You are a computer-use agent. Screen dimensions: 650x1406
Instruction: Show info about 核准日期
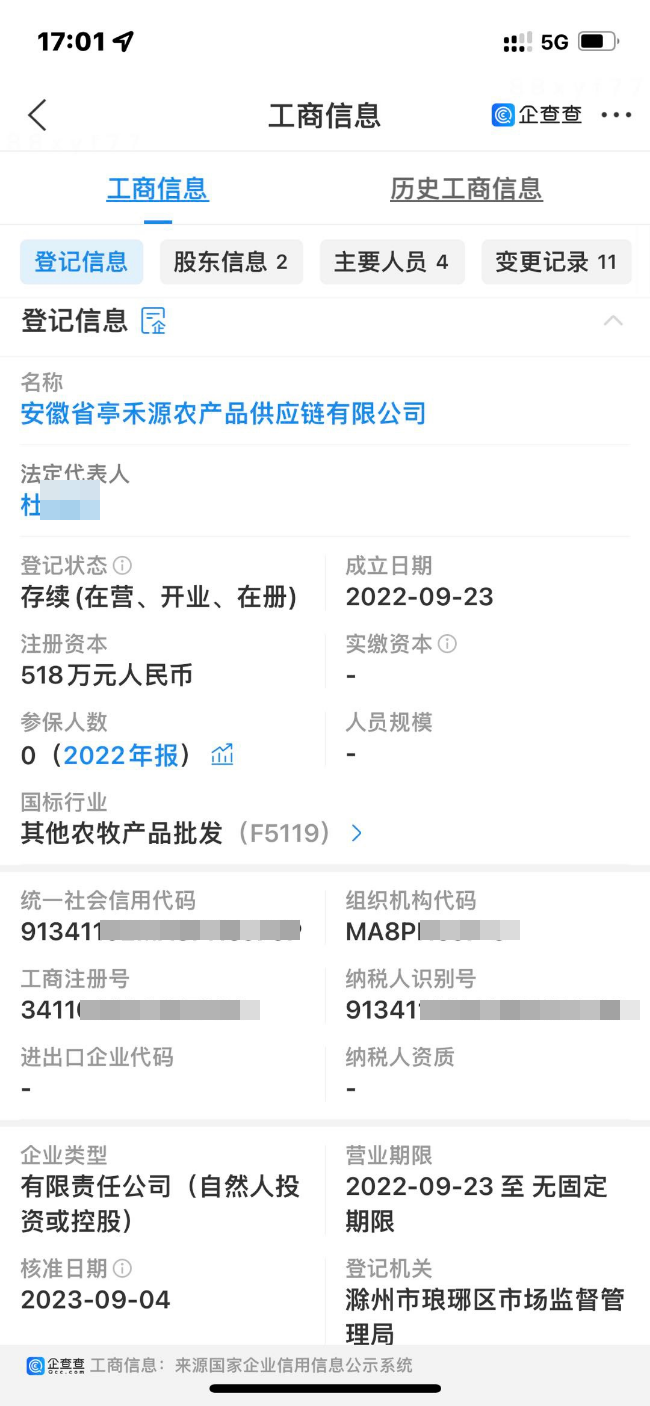point(122,1269)
